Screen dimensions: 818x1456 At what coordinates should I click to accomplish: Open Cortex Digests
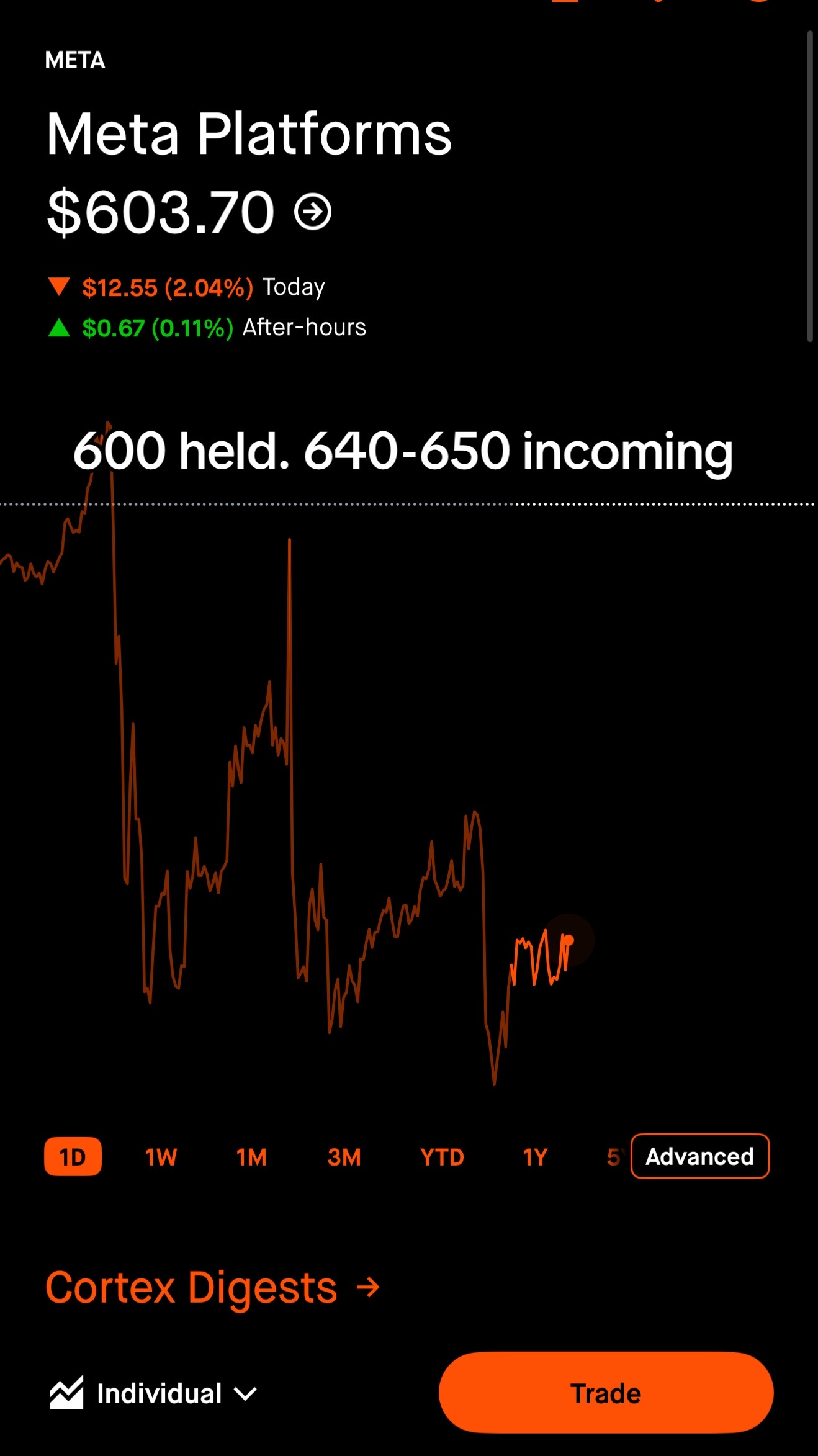pos(213,1287)
